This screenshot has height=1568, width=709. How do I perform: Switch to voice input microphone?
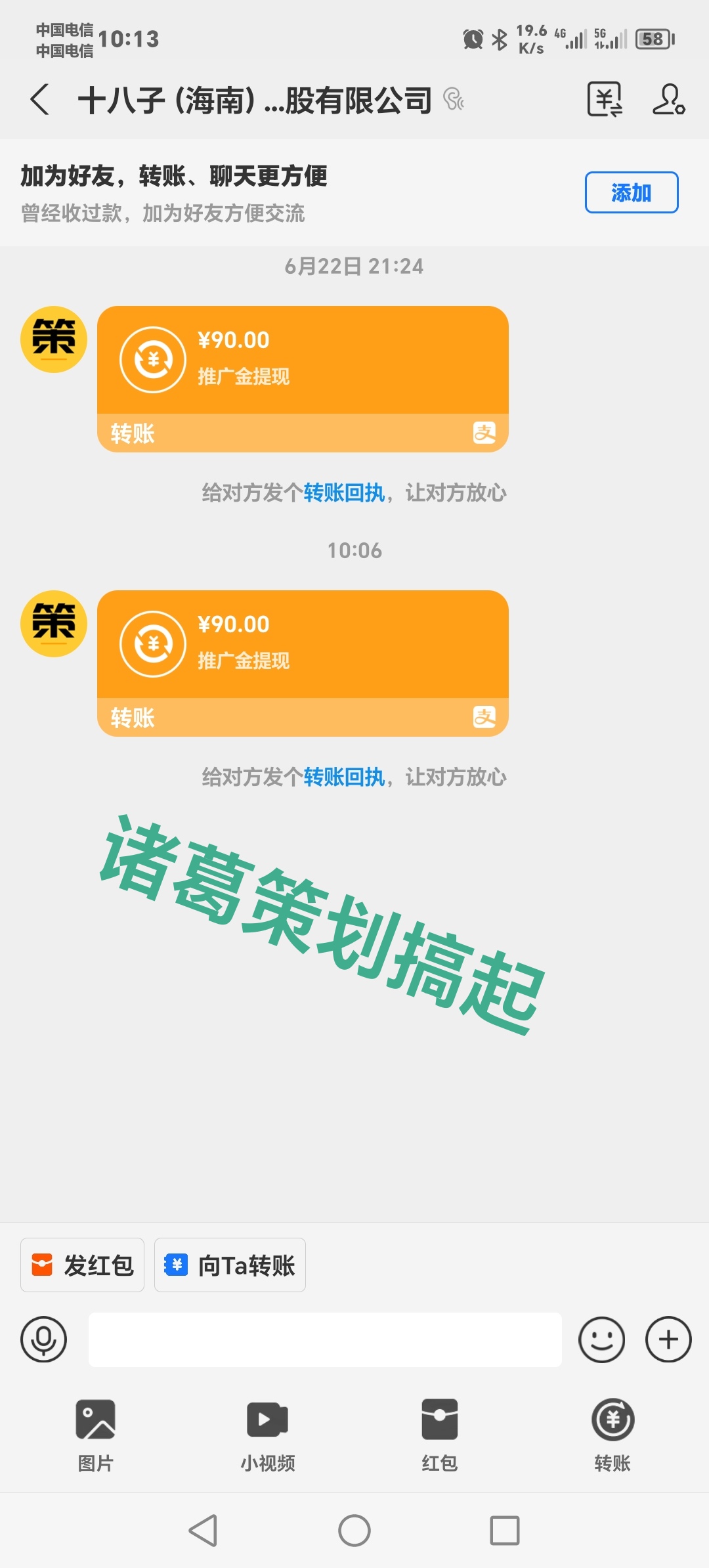[43, 1339]
